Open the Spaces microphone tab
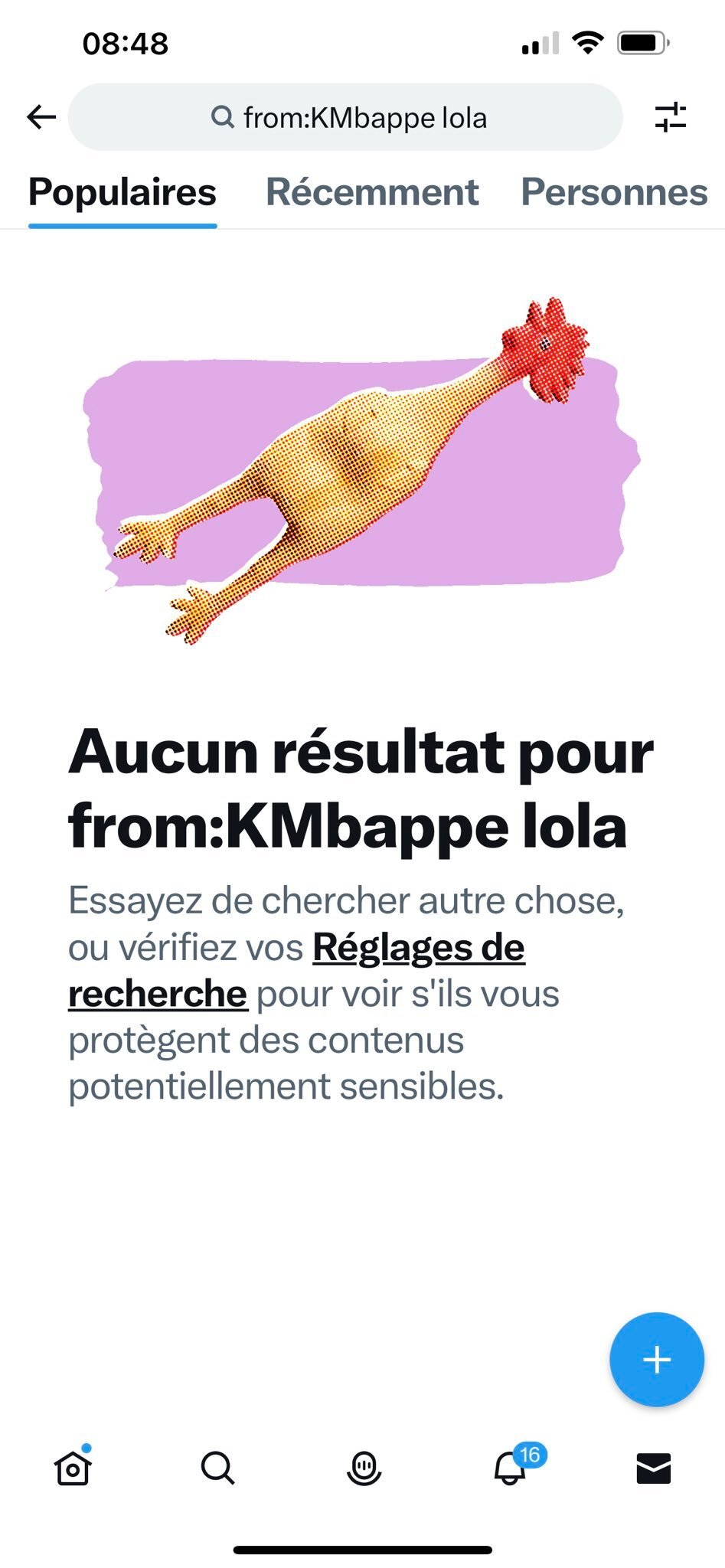725x1568 pixels. click(364, 1468)
